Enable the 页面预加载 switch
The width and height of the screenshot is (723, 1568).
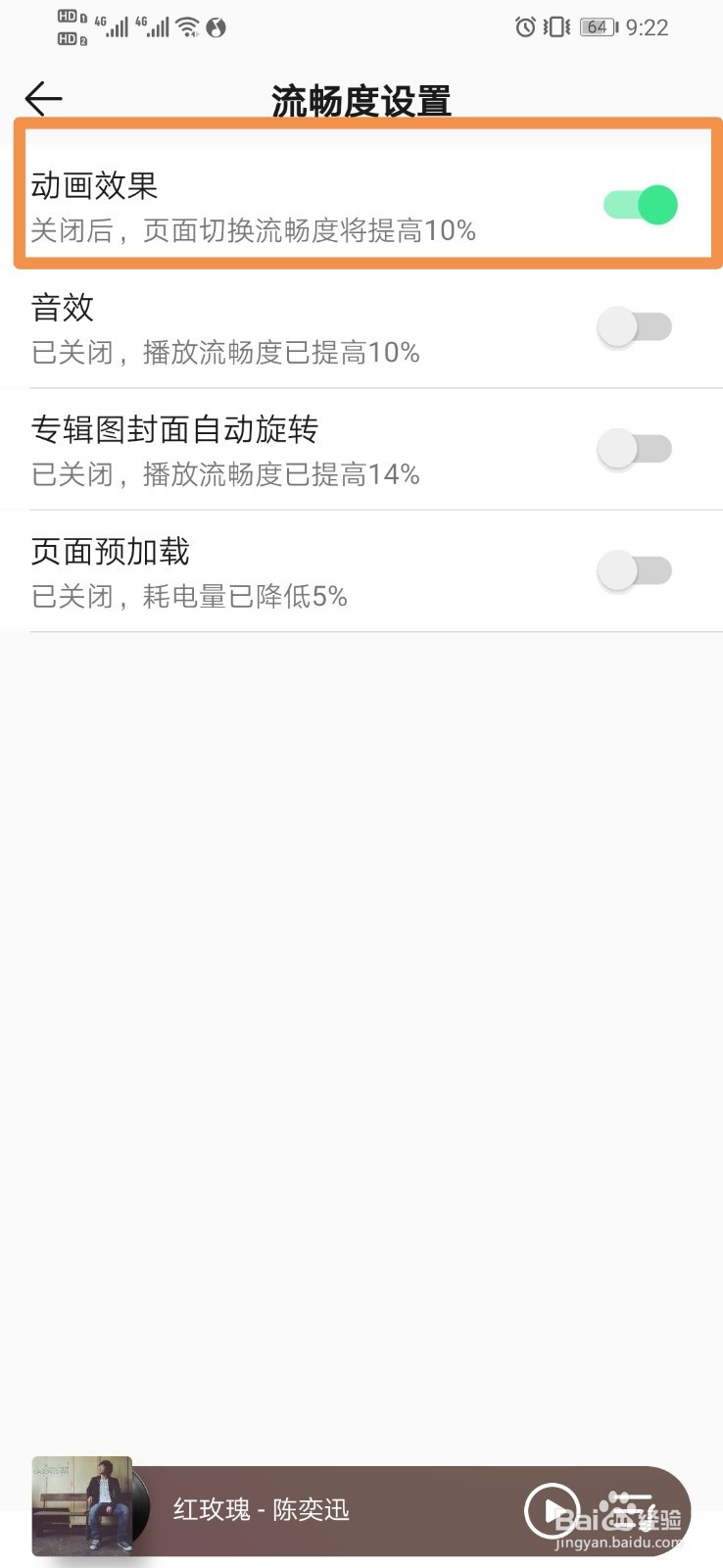coord(635,569)
